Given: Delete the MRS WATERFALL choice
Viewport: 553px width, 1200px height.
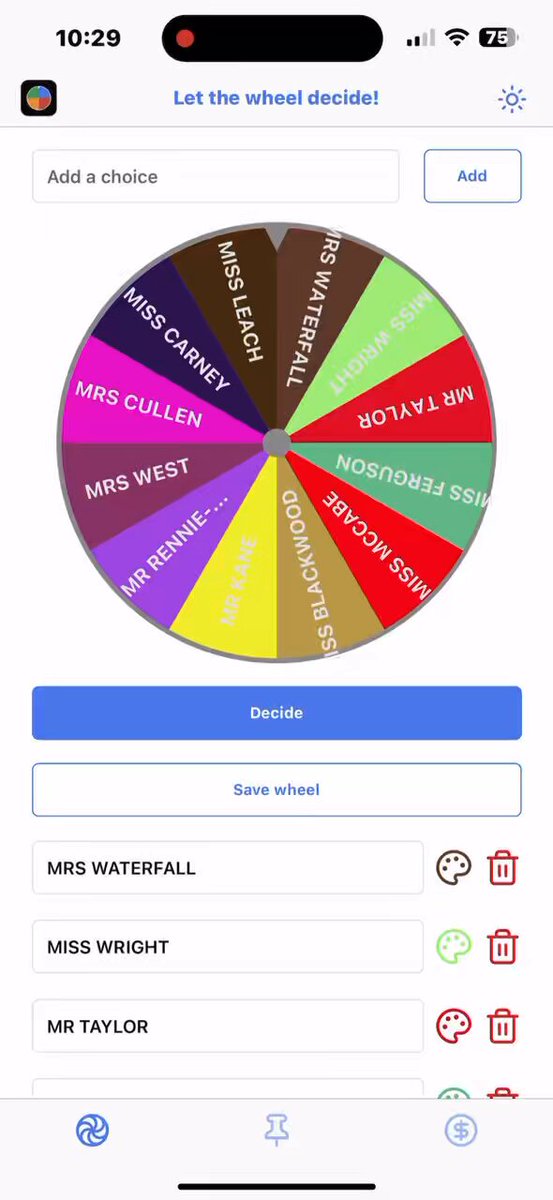Looking at the screenshot, I should coord(502,868).
